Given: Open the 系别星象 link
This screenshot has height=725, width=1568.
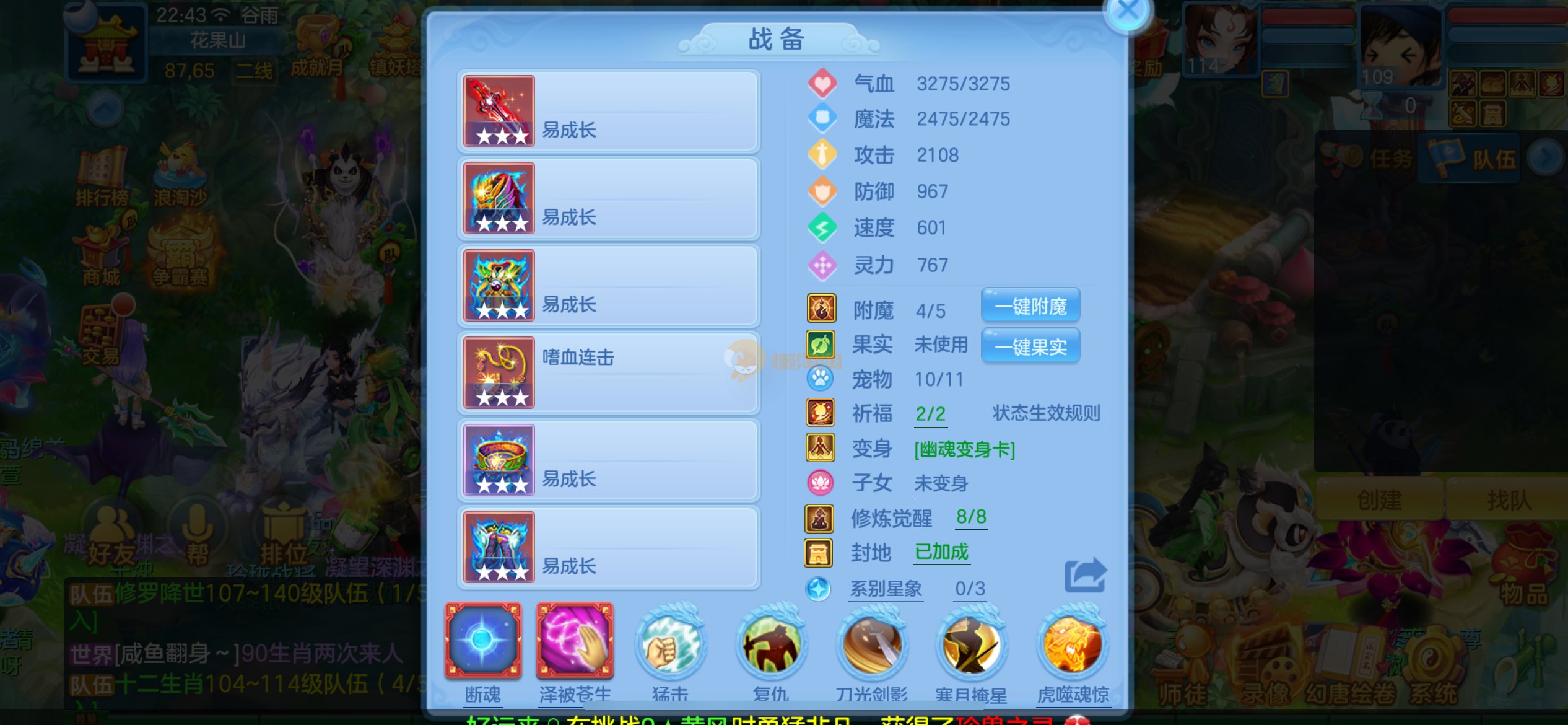Looking at the screenshot, I should tap(886, 589).
